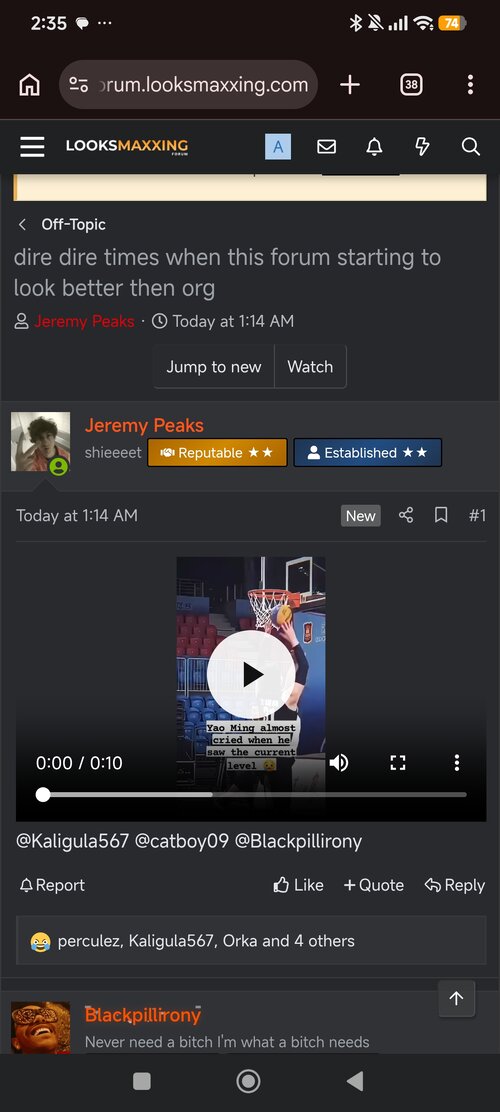Watch this thread
This screenshot has width=500, height=1112.
[310, 367]
